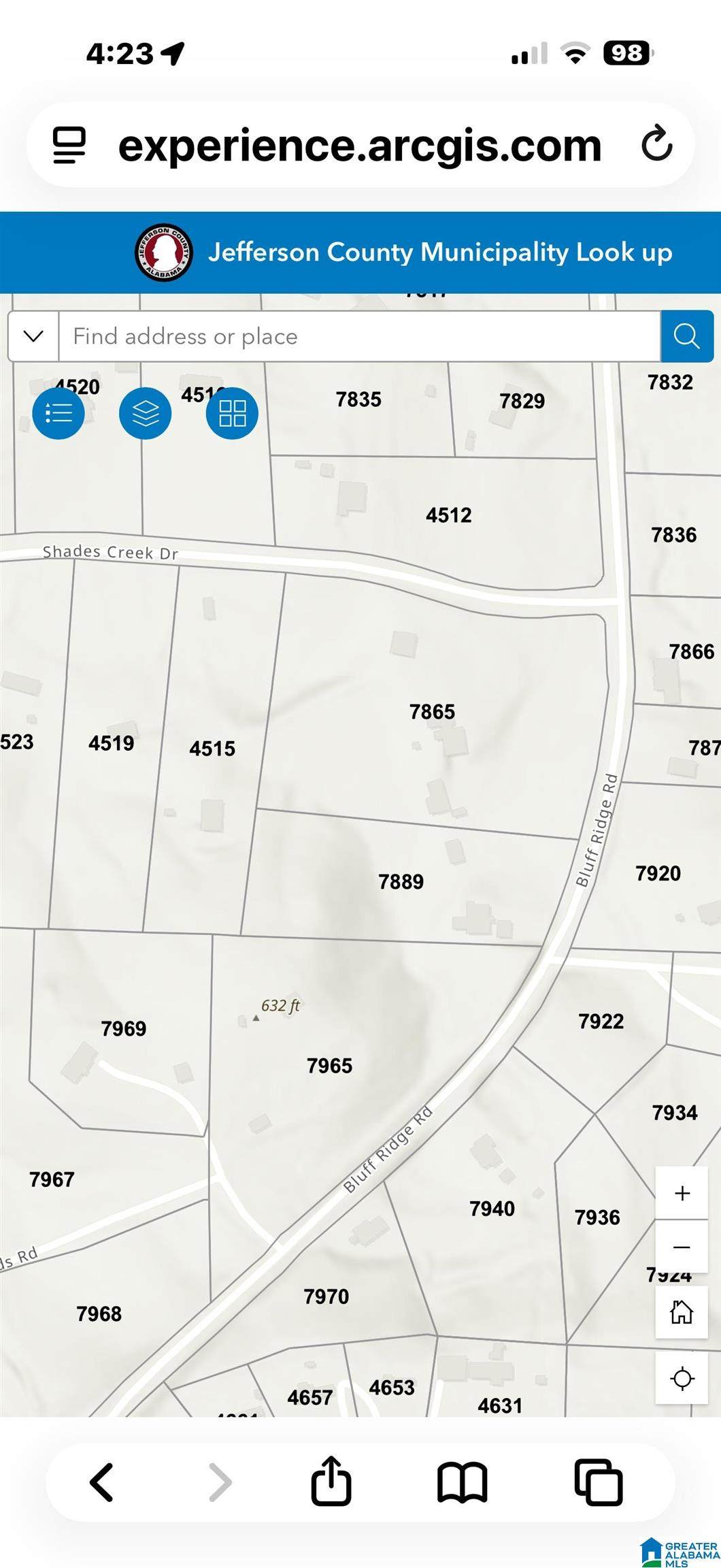Viewport: 721px width, 1568px height.
Task: Go back to the previous page
Action: [102, 1482]
